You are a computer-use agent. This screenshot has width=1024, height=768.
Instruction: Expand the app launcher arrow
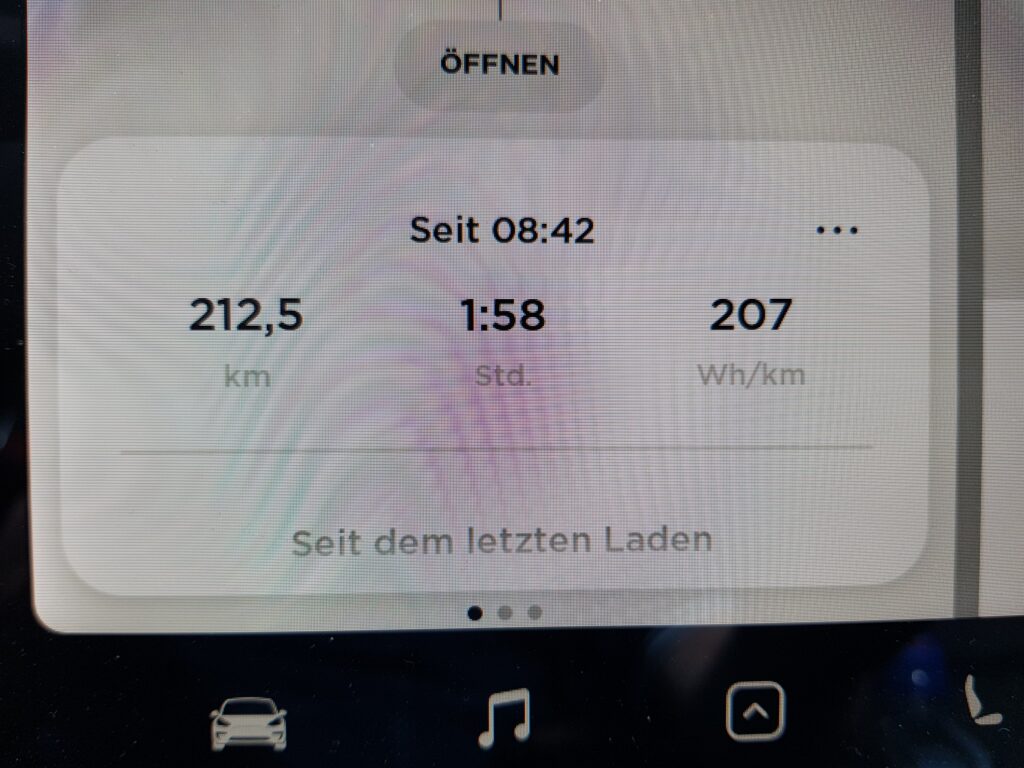(x=755, y=711)
